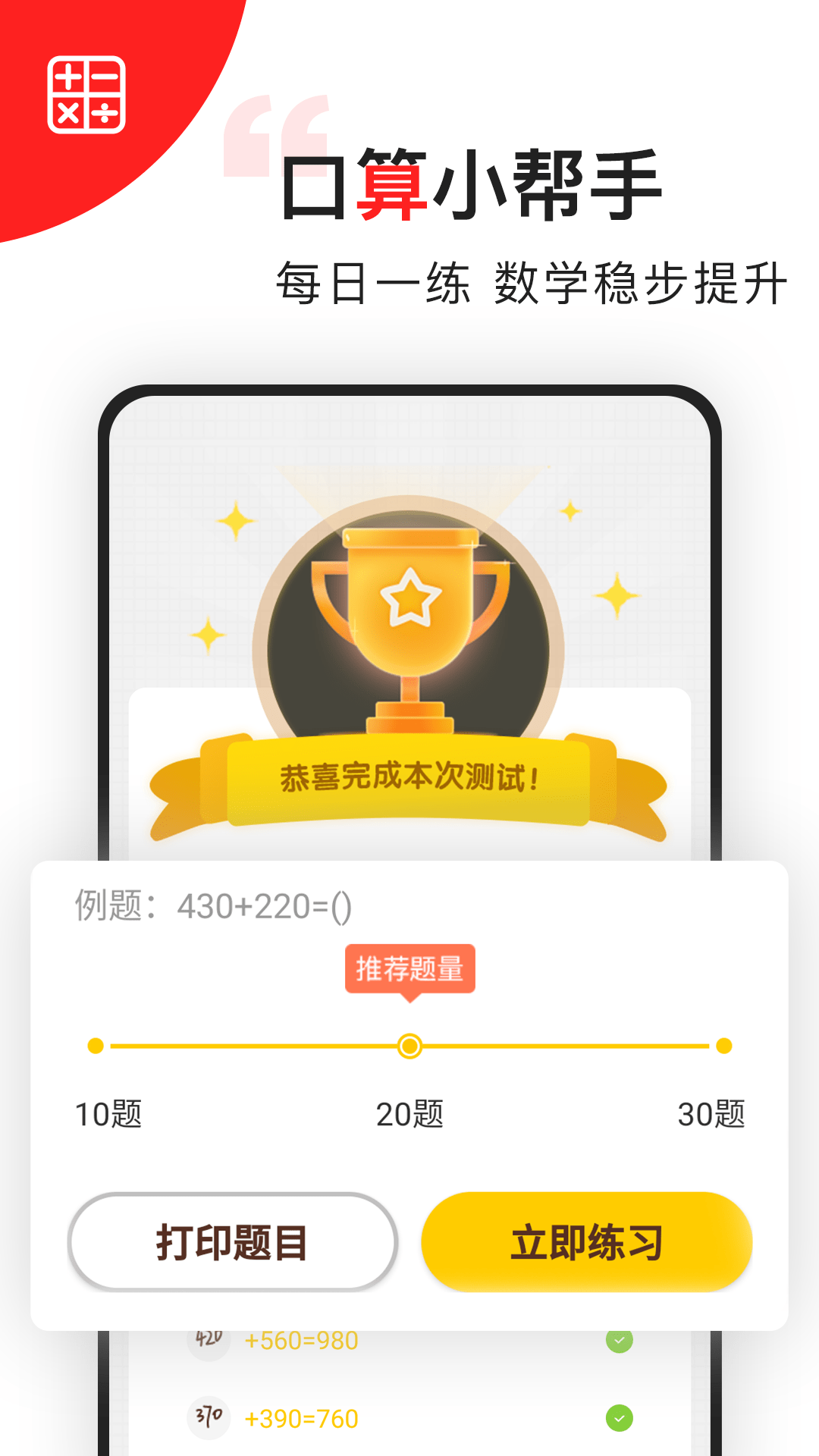Click the slider handle at 20题

pyautogui.click(x=408, y=1046)
